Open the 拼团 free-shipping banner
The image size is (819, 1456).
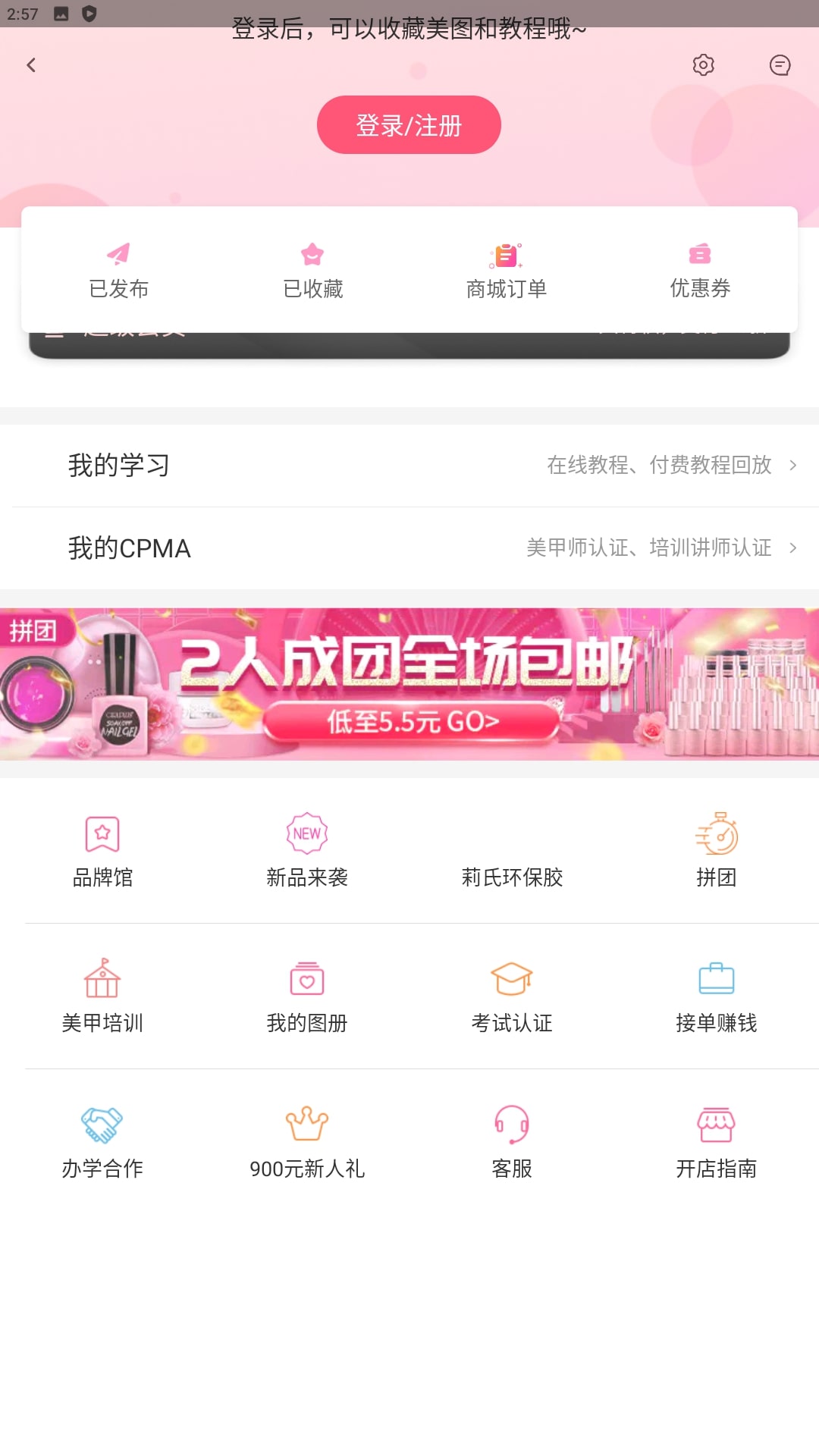[x=409, y=684]
